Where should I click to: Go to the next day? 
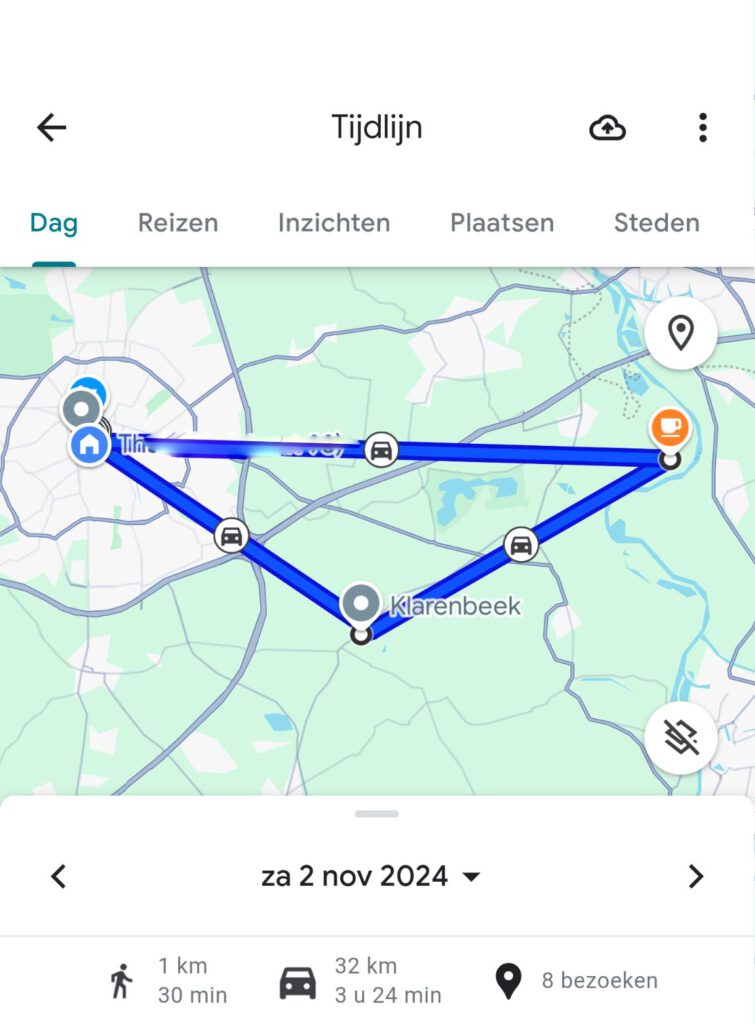pos(696,877)
